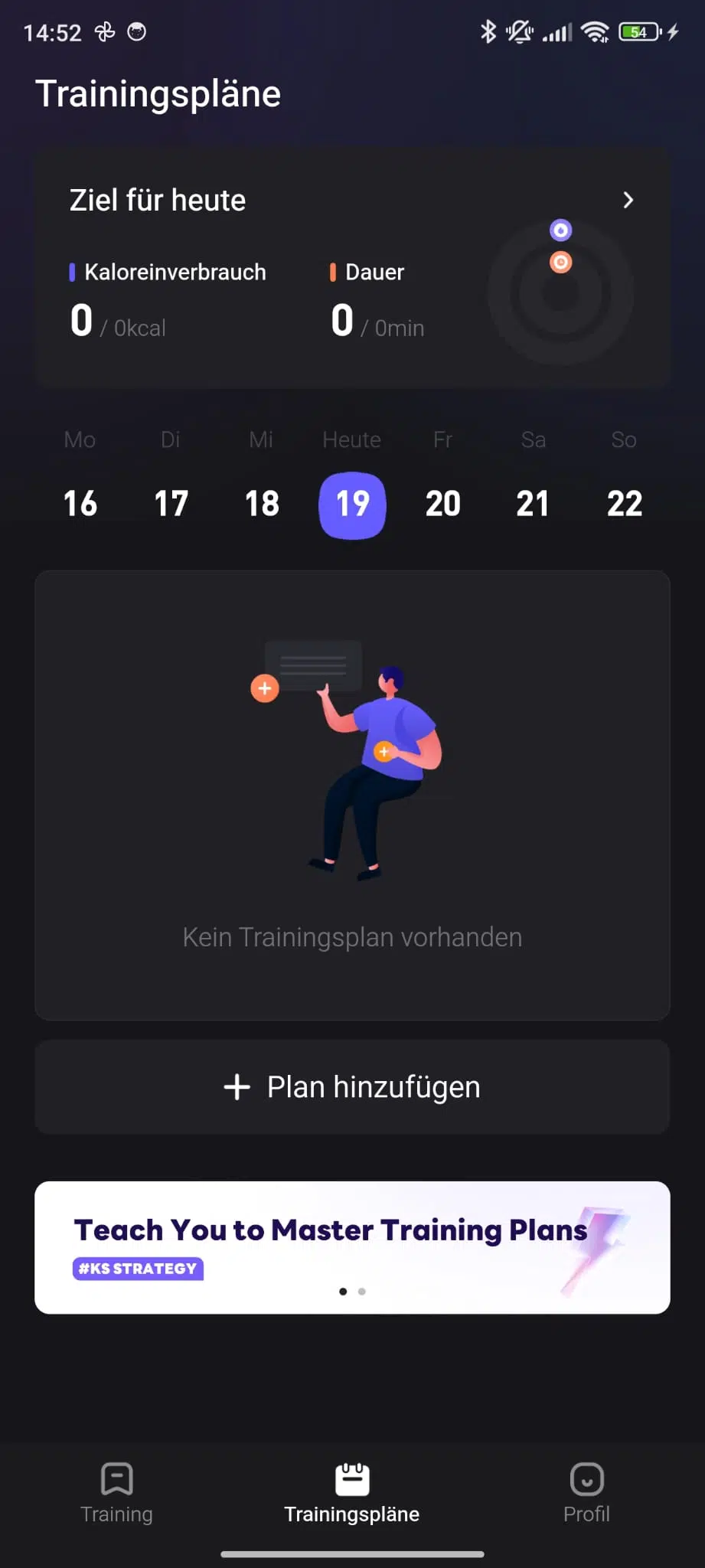
Task: Select Monday the 16th
Action: [x=80, y=504]
